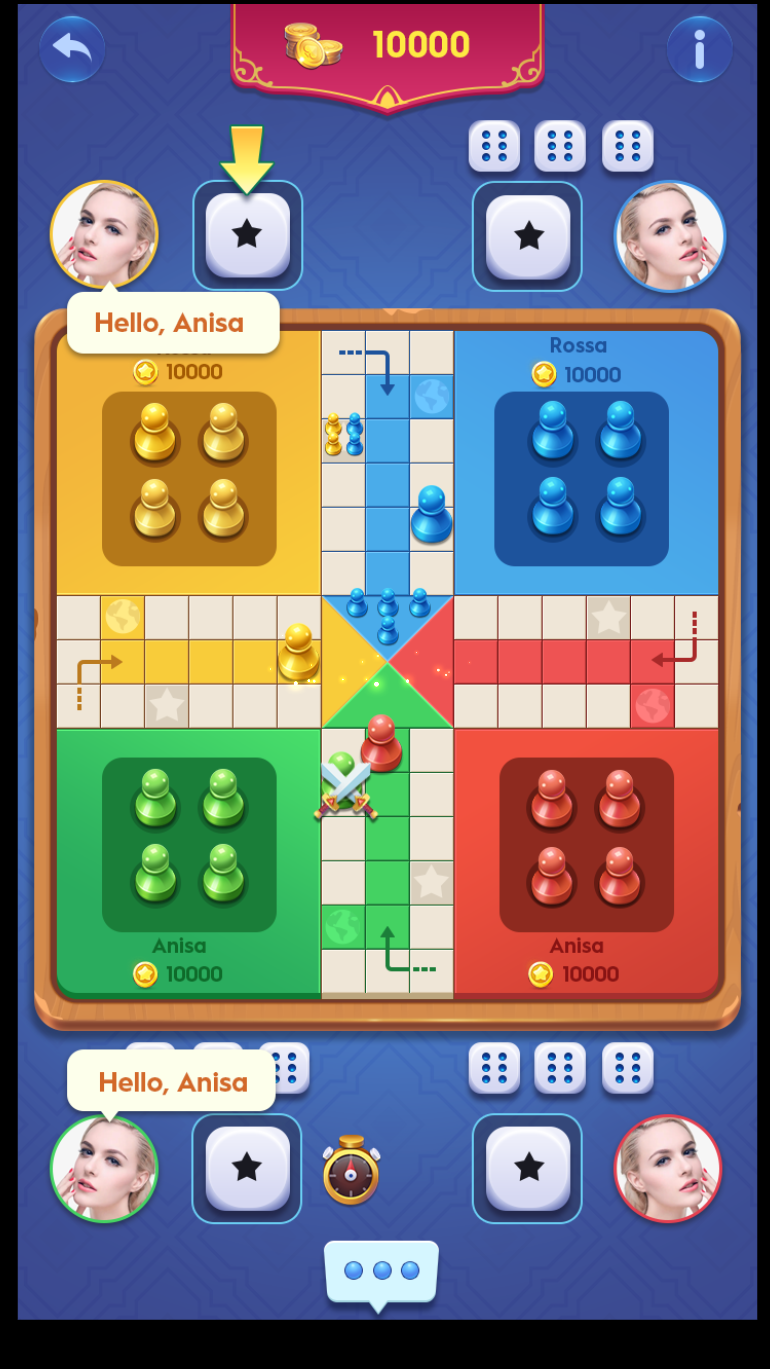Roll the yellow player's dice under the arrow
The width and height of the screenshot is (770, 1369).
pos(247,235)
